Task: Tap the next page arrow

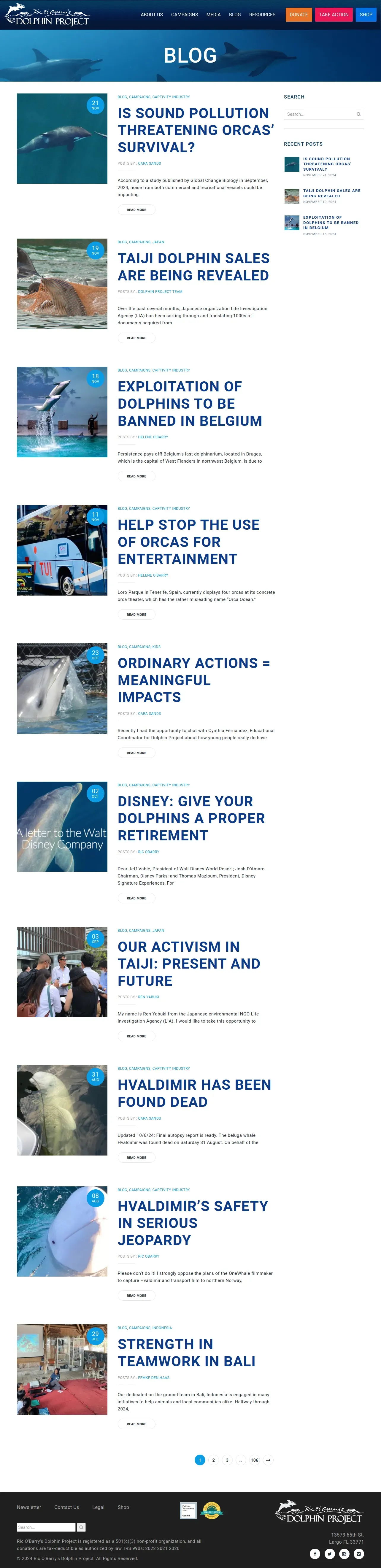Action: (x=269, y=1460)
